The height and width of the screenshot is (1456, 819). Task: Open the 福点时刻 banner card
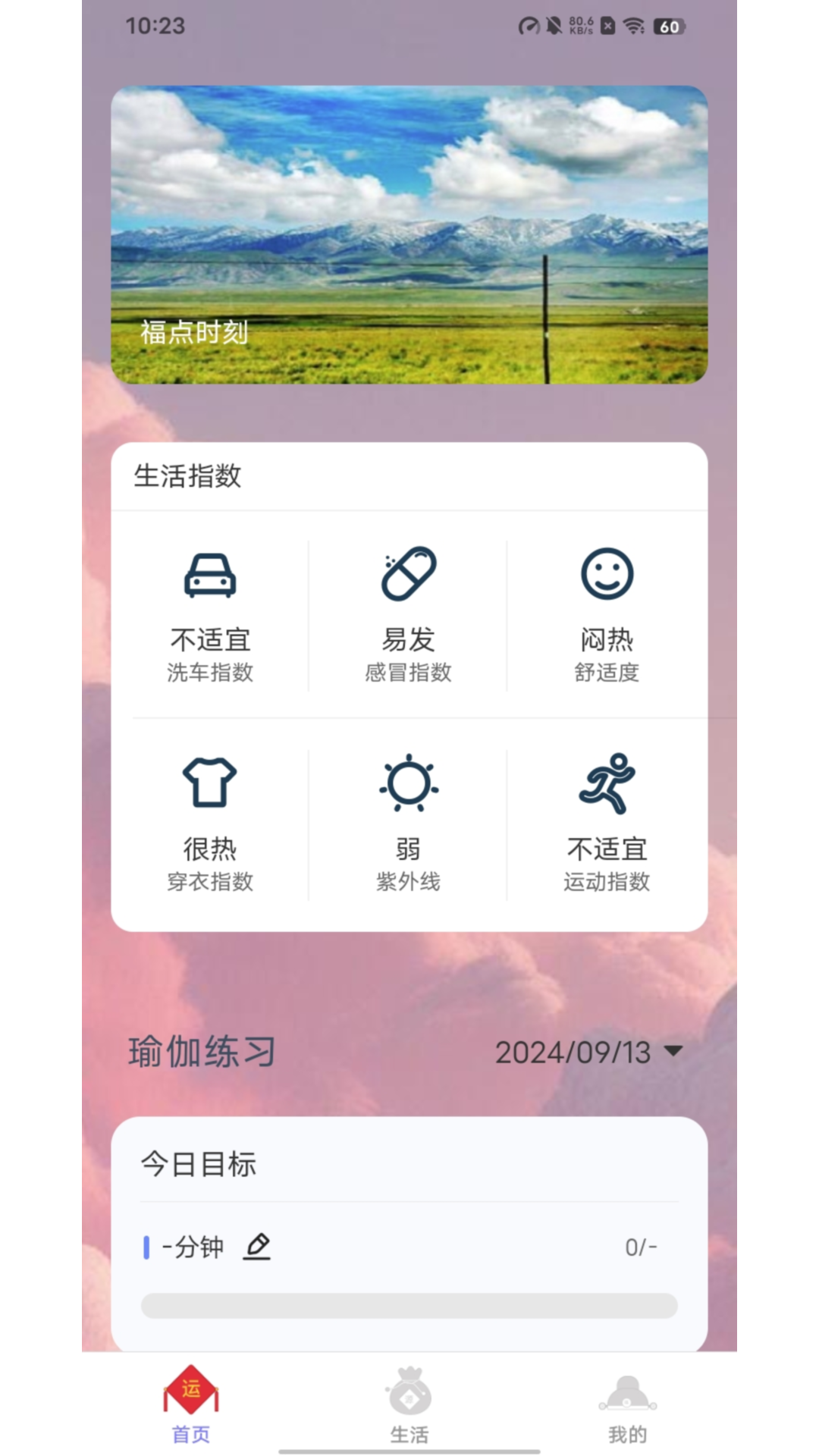[409, 235]
